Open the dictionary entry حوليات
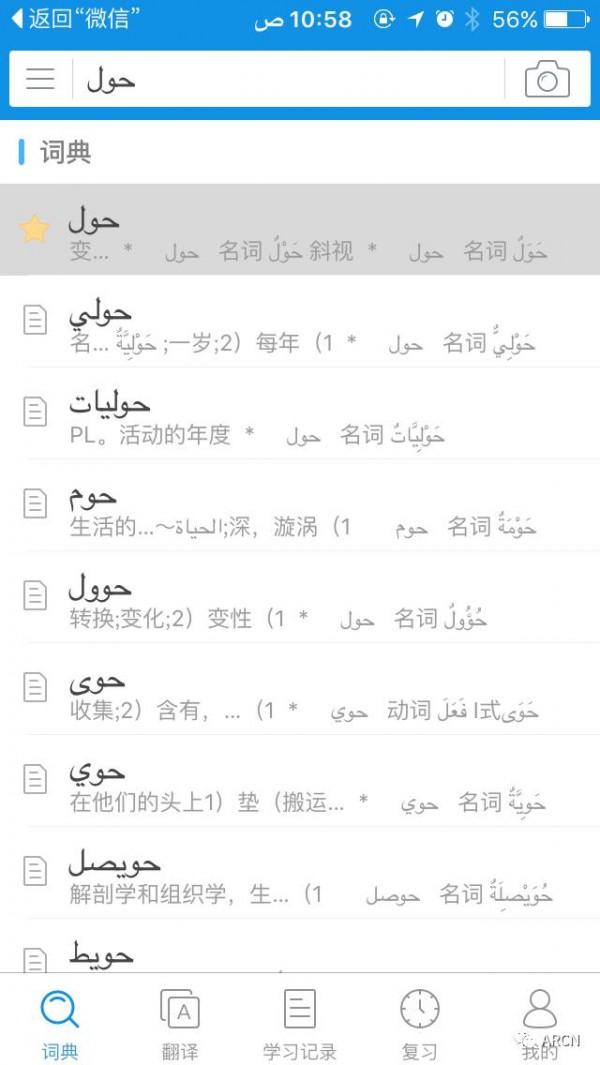The width and height of the screenshot is (600, 1065). (x=300, y=413)
